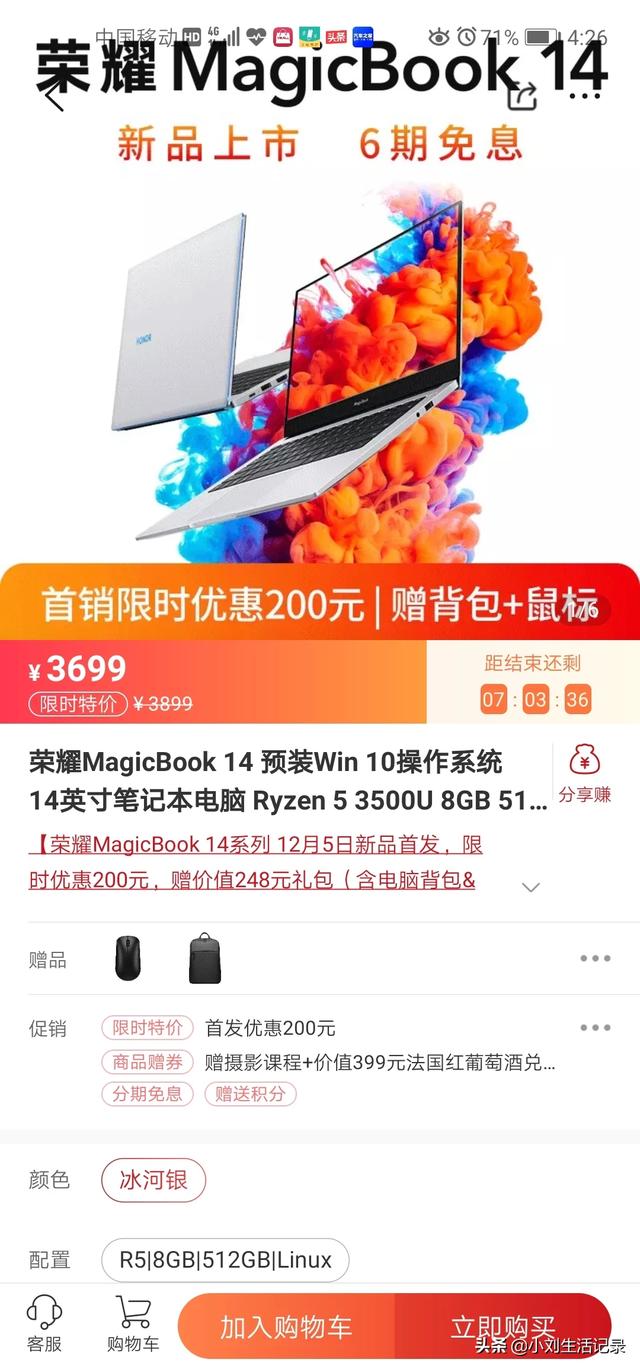The width and height of the screenshot is (640, 1369).
Task: Select the 冰河银 color option
Action: pos(153,1180)
